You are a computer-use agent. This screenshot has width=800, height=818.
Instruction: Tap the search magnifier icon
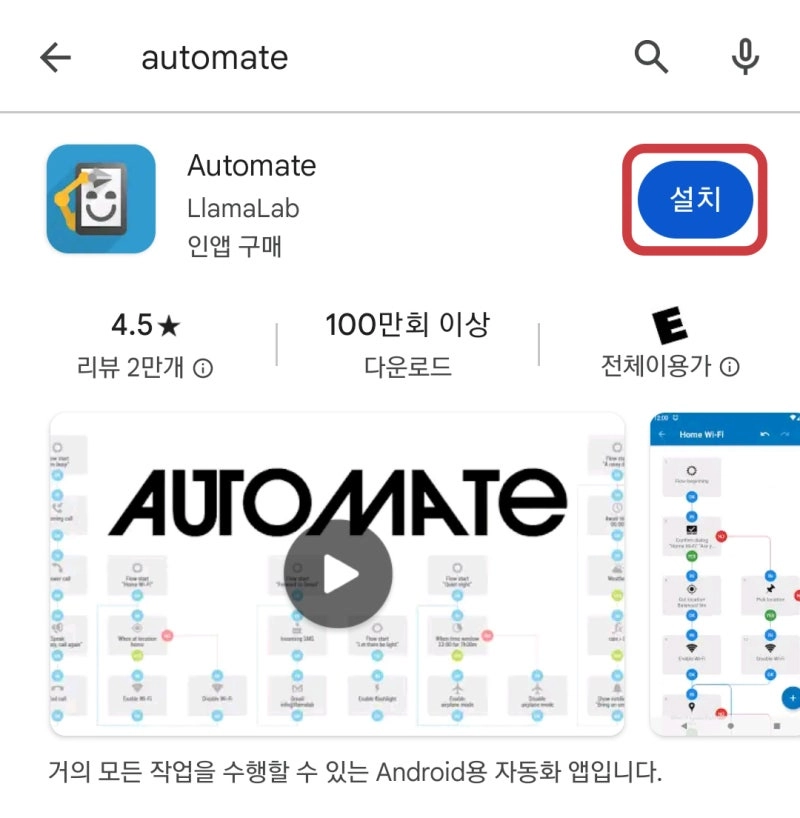(x=652, y=58)
